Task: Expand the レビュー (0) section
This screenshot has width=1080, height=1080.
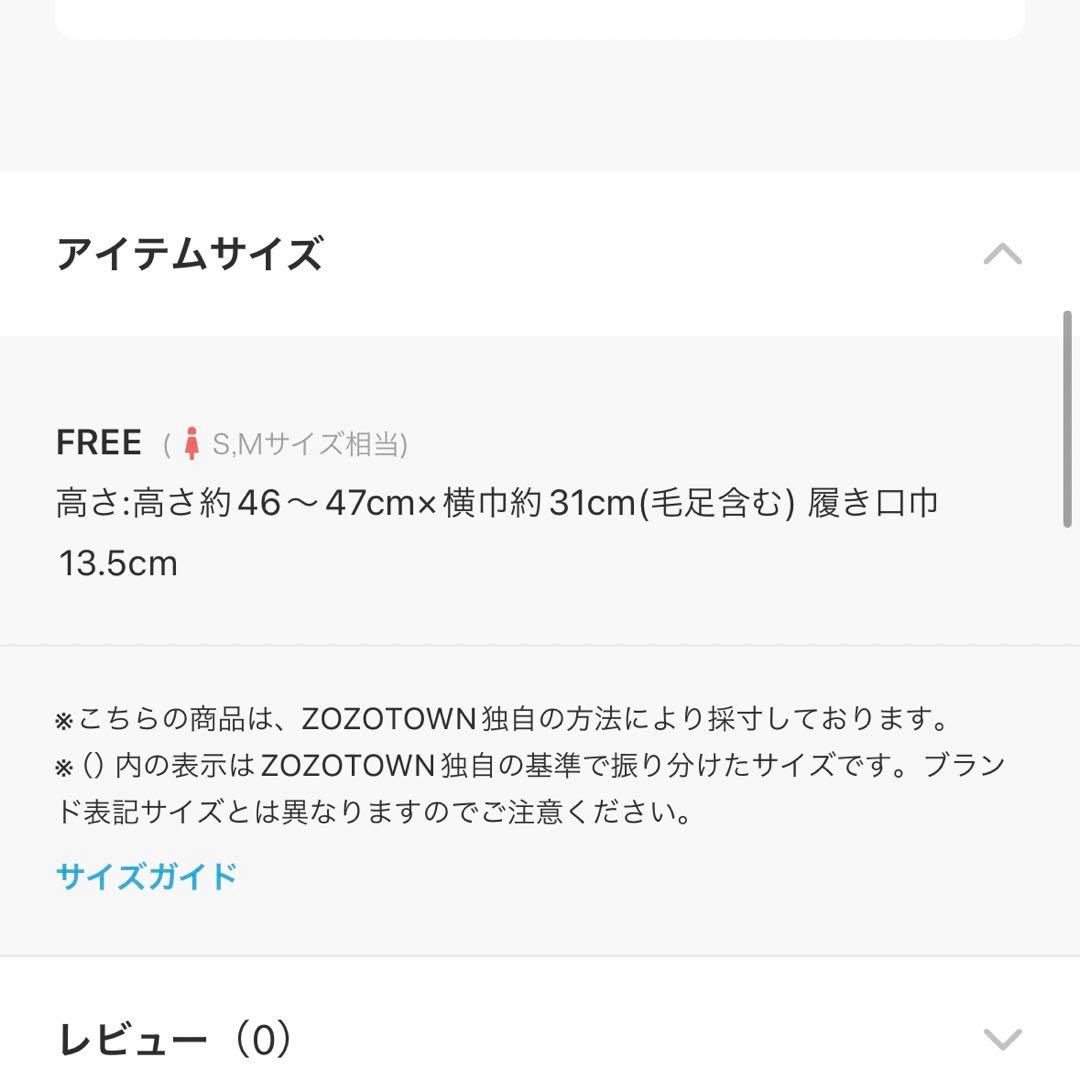Action: pyautogui.click(x=1002, y=1040)
